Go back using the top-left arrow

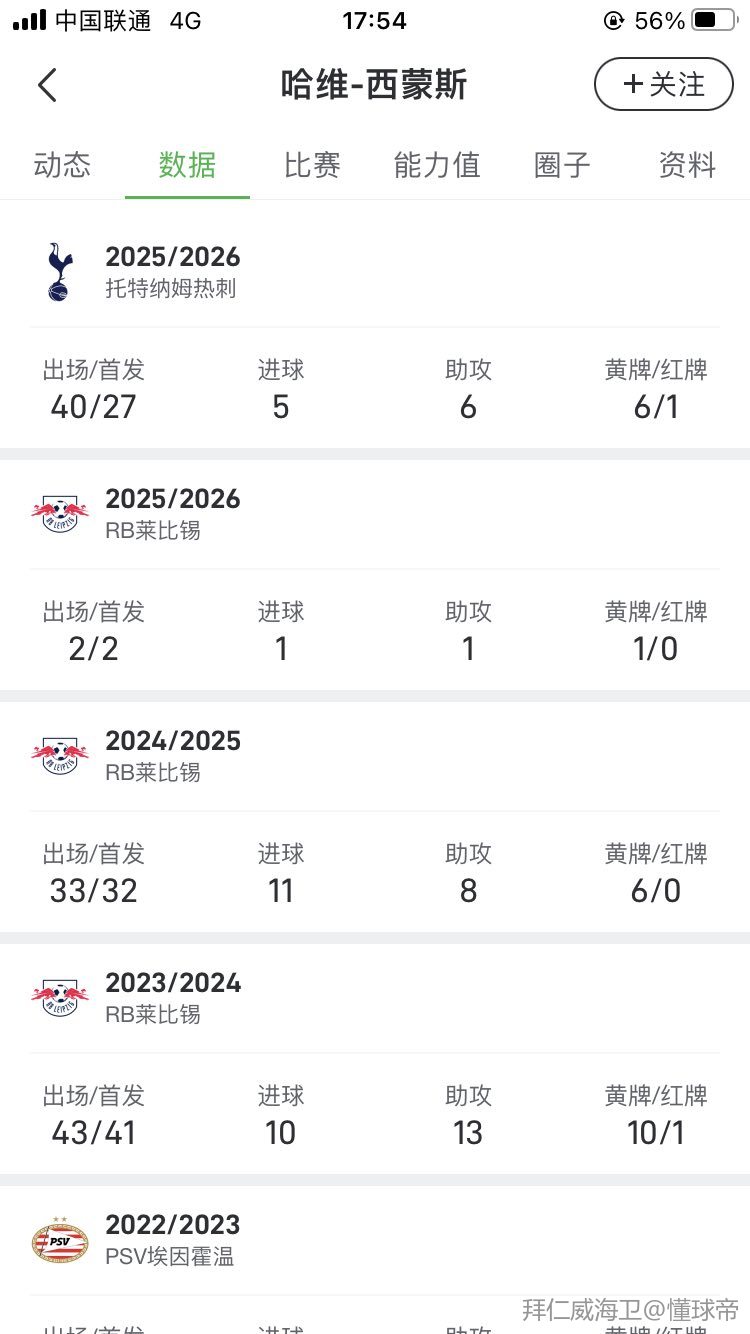pos(47,85)
